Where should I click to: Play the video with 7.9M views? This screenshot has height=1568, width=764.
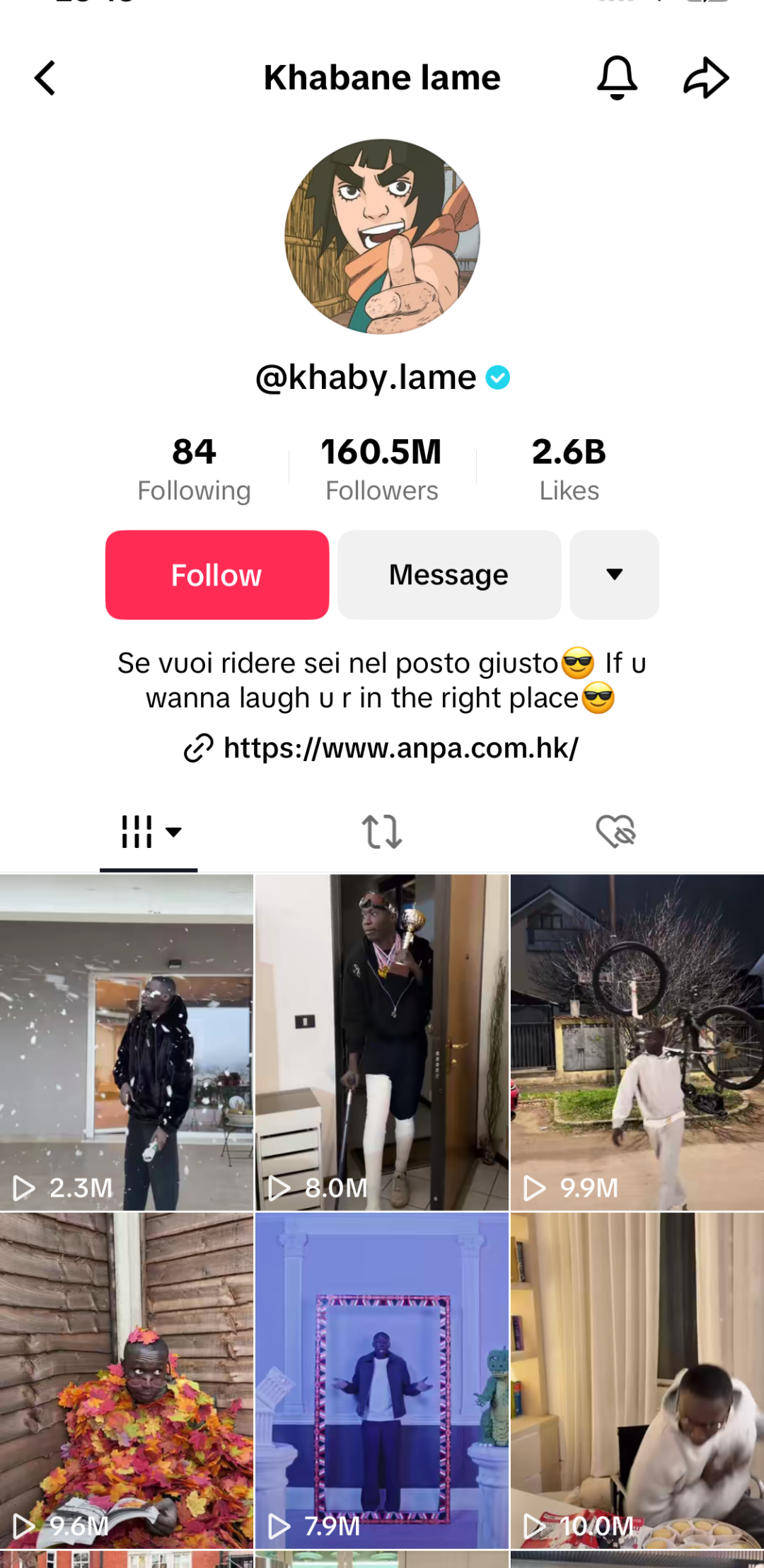pos(382,1381)
